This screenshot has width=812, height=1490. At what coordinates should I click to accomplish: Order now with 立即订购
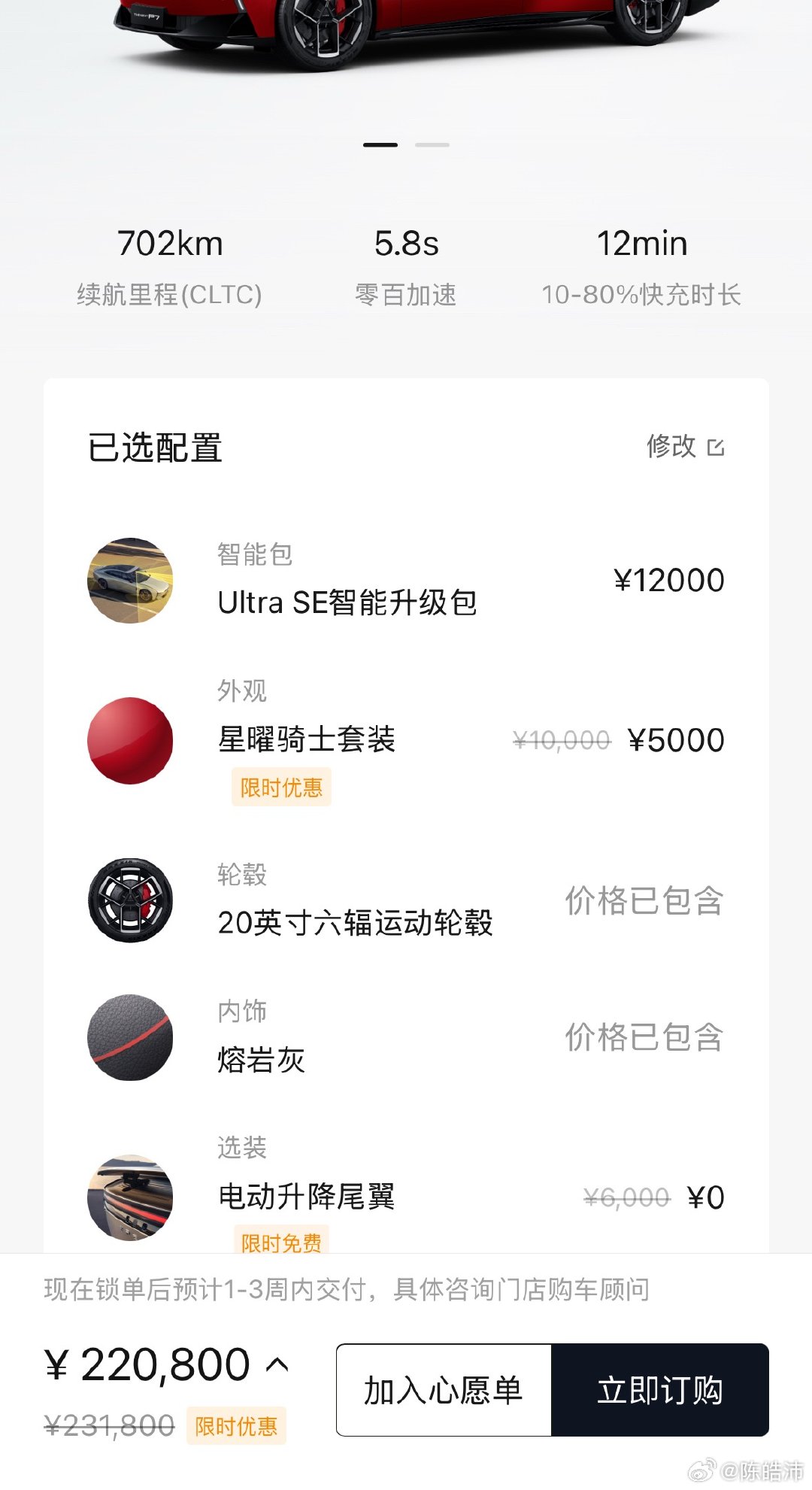click(659, 1390)
